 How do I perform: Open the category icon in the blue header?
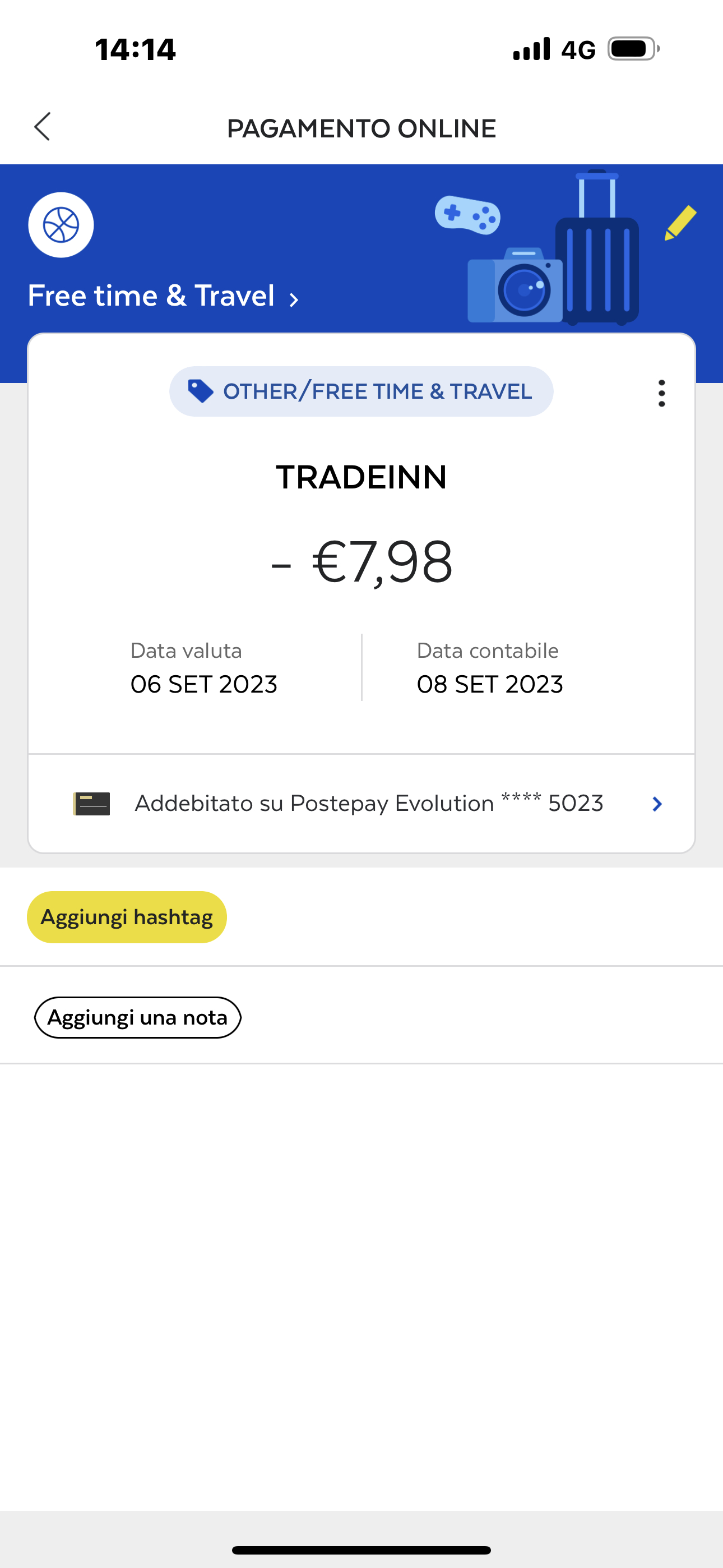coord(61,224)
